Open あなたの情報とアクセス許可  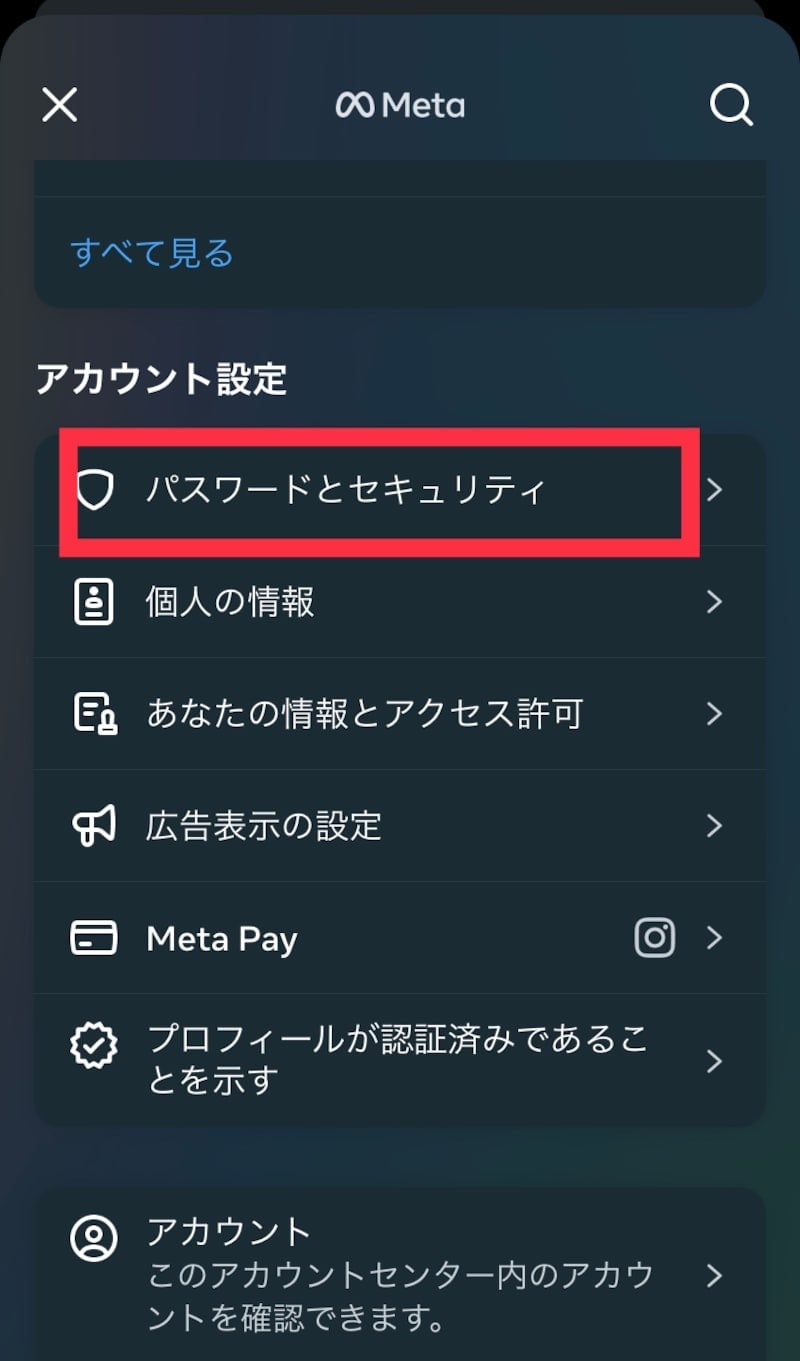[400, 714]
